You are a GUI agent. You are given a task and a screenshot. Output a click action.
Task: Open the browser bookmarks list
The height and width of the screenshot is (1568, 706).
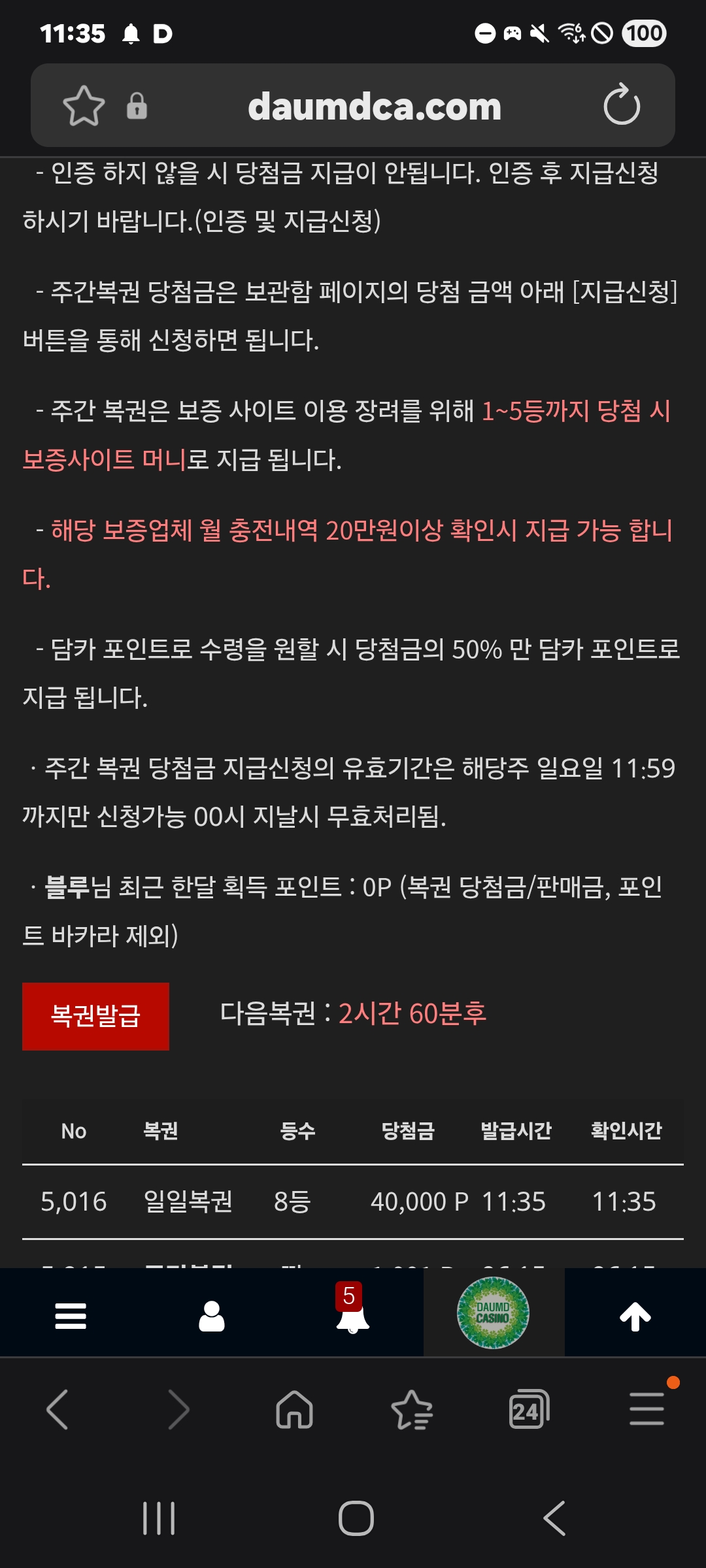412,1409
